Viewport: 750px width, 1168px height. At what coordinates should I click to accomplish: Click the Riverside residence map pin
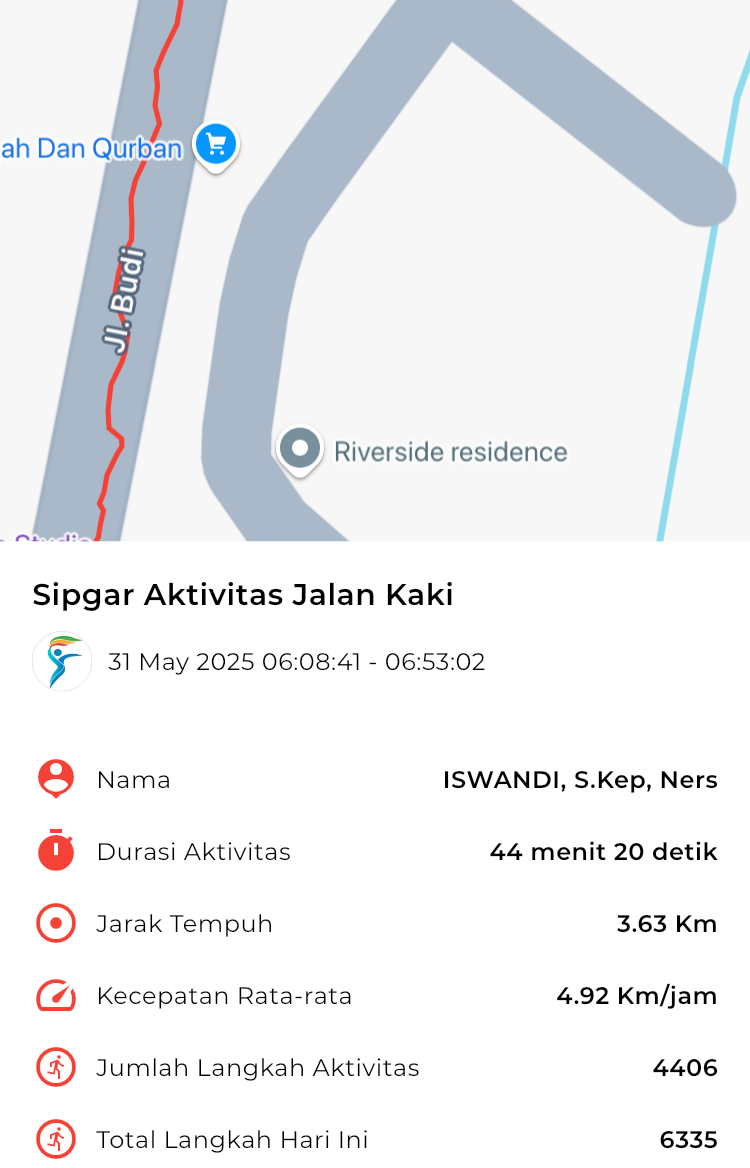pos(299,449)
